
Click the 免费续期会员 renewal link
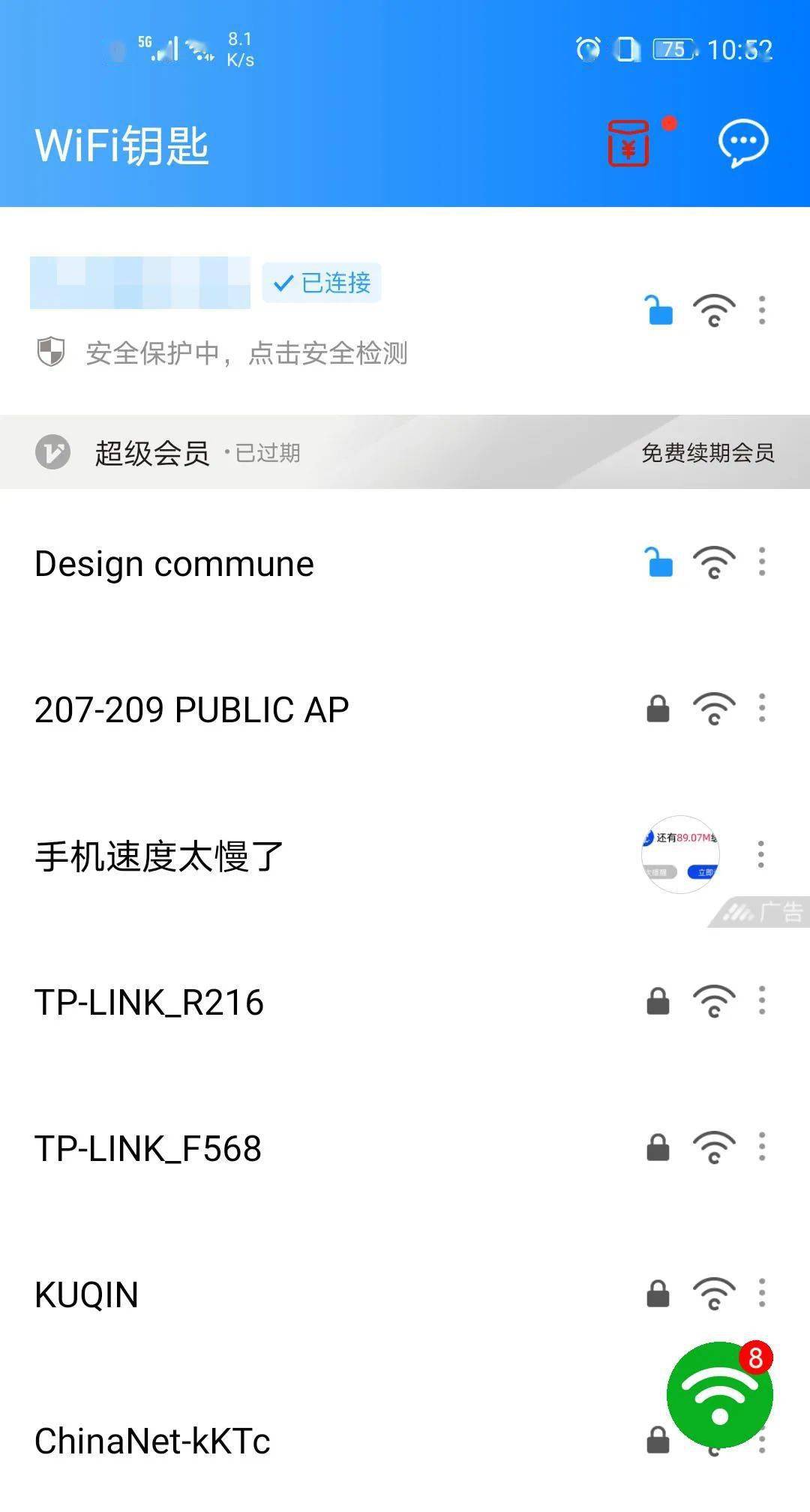[708, 453]
